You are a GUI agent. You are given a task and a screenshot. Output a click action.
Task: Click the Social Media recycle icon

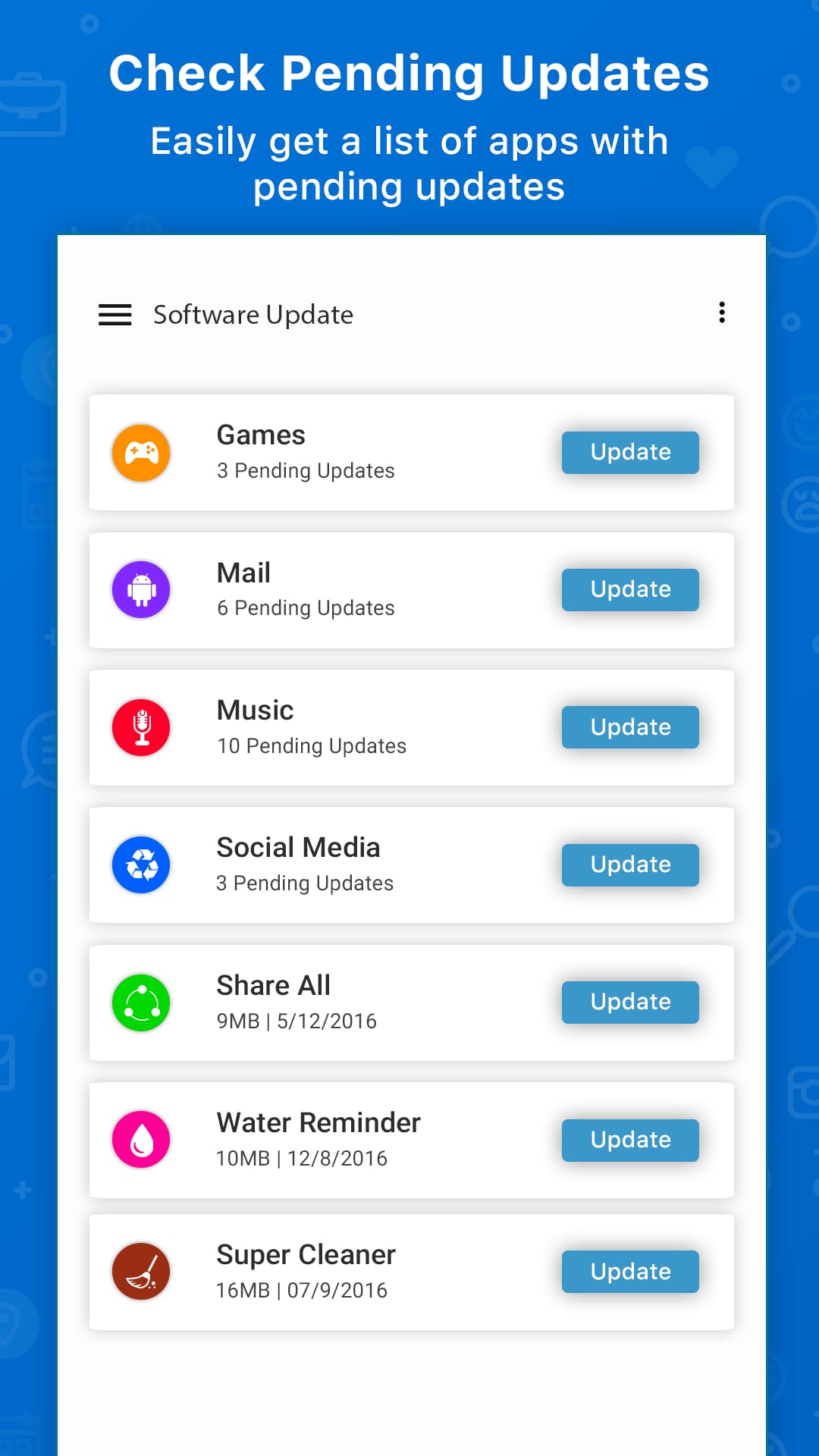click(x=141, y=864)
